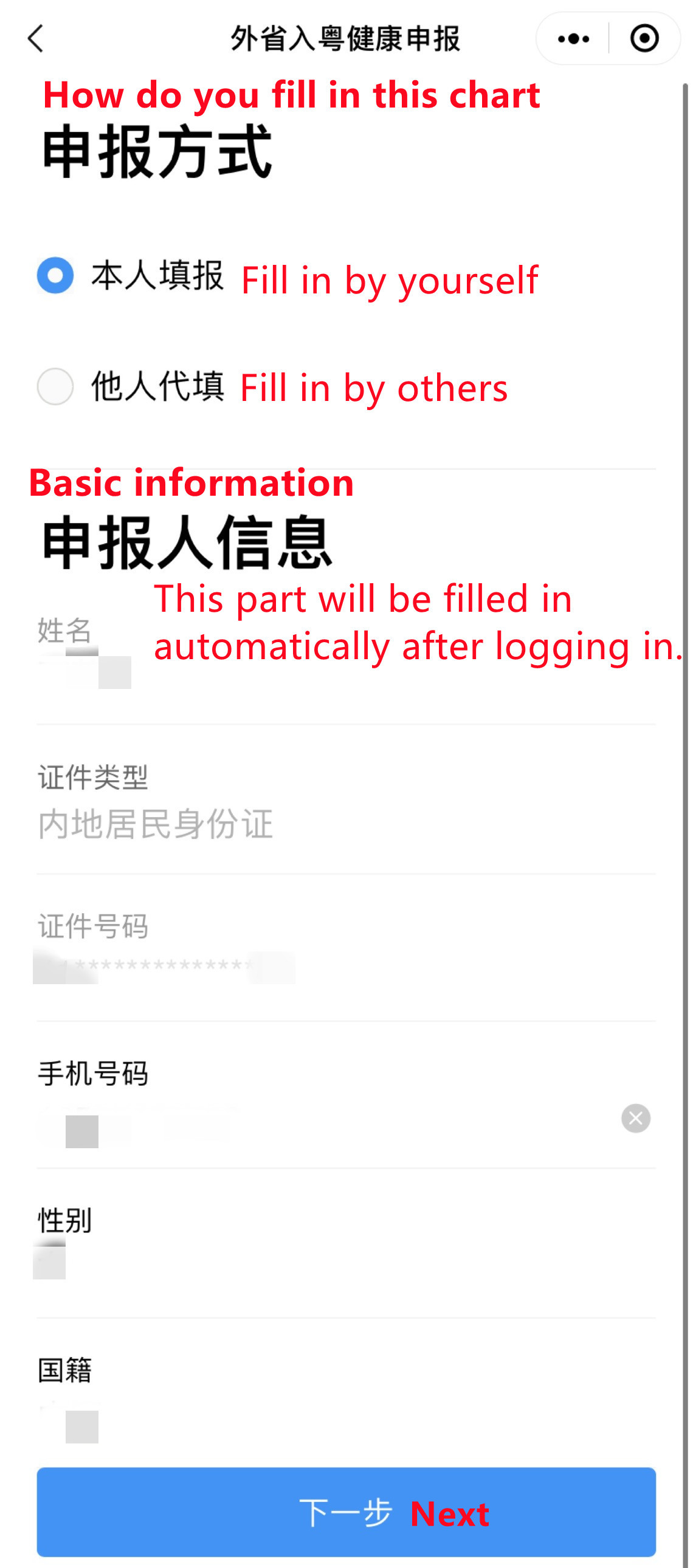Go back using the top-left arrow

[x=36, y=39]
